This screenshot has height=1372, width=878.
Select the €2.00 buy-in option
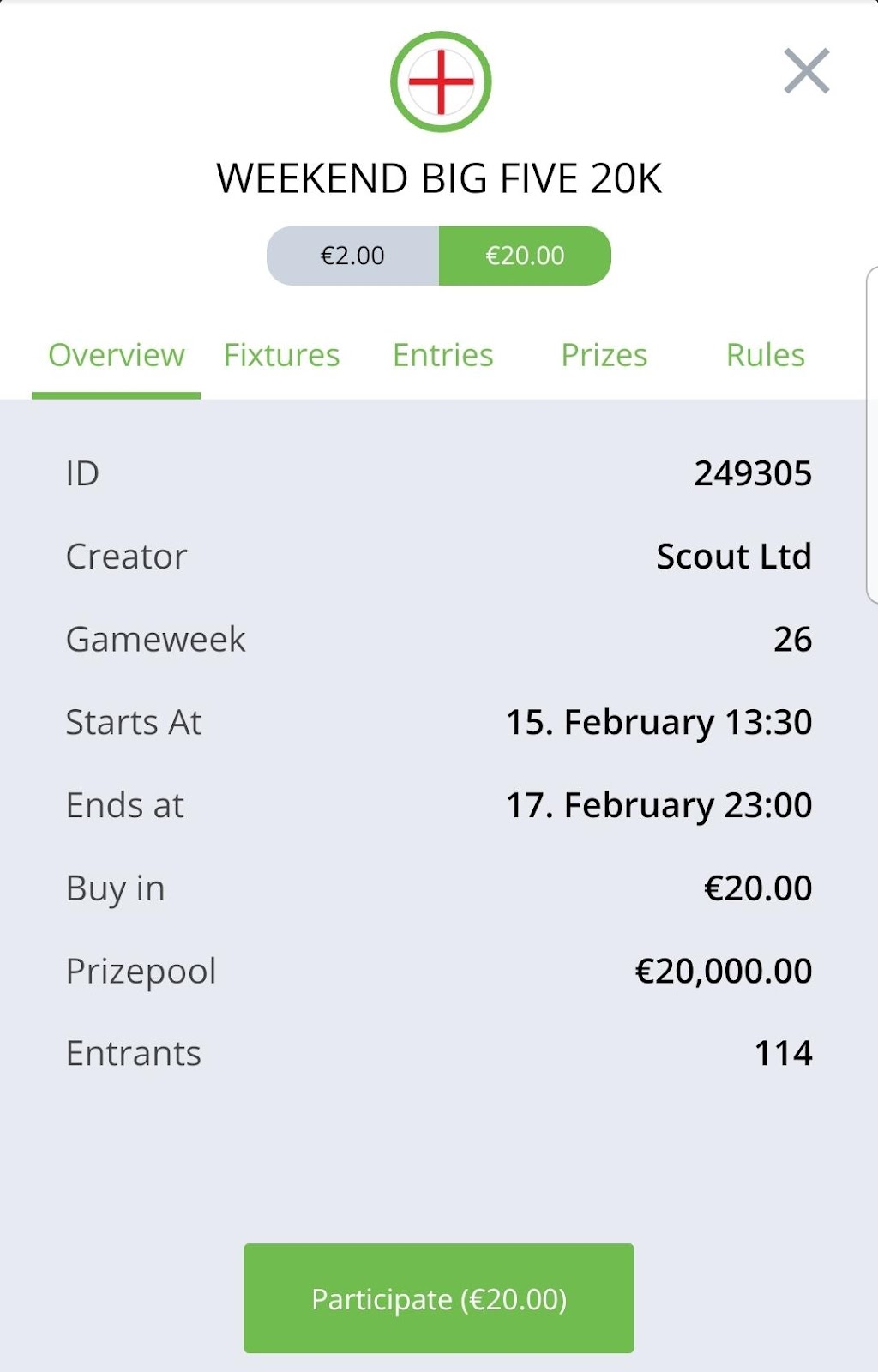[352, 256]
